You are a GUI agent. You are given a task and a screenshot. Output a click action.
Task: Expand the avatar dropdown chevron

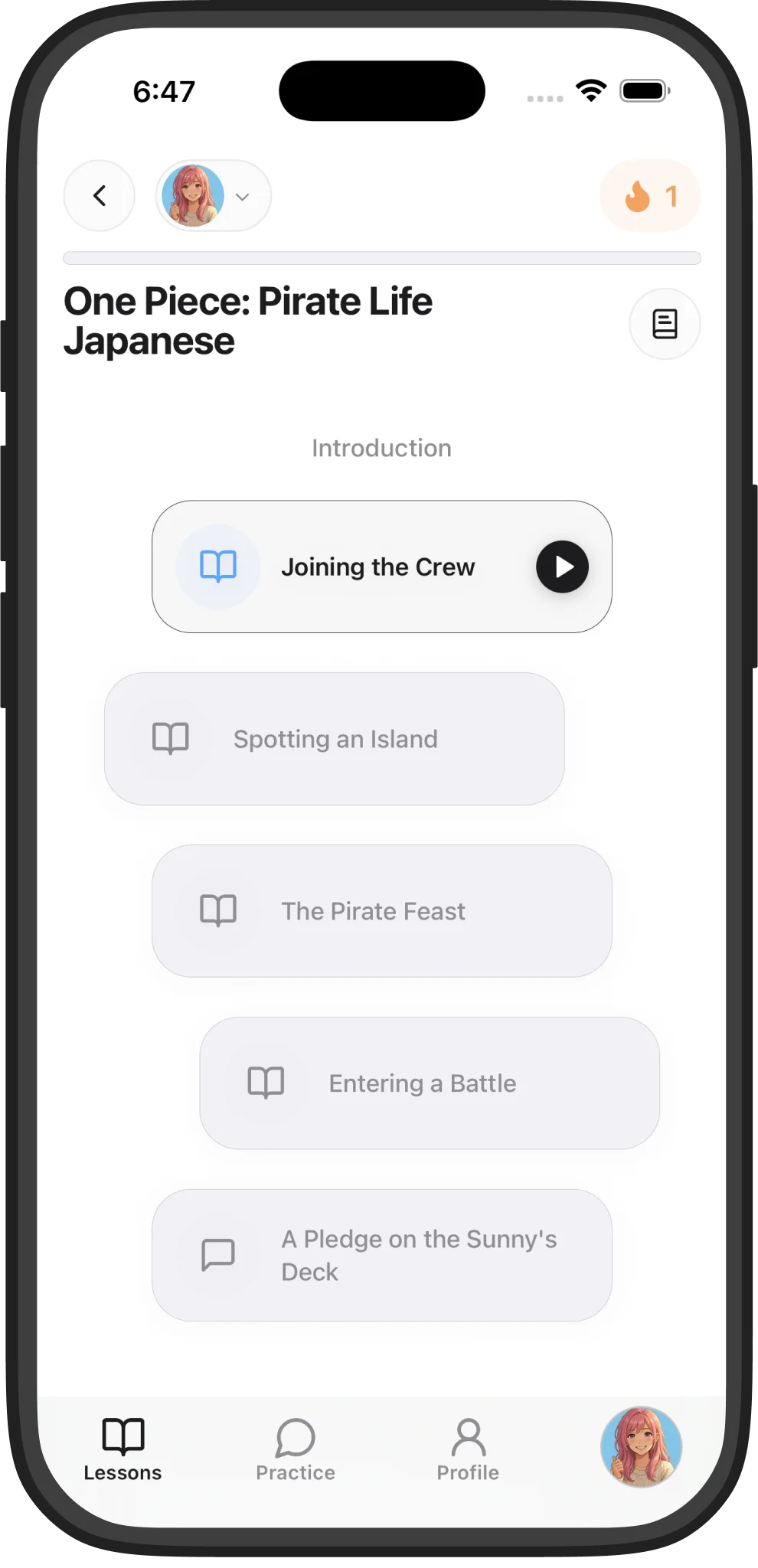pyautogui.click(x=243, y=197)
